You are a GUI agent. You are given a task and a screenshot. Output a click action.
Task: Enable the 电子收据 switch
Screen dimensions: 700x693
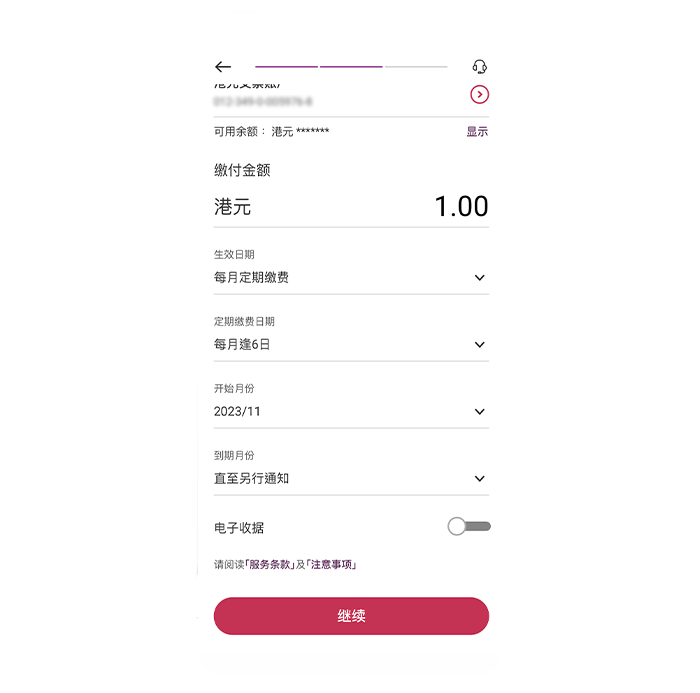click(468, 527)
